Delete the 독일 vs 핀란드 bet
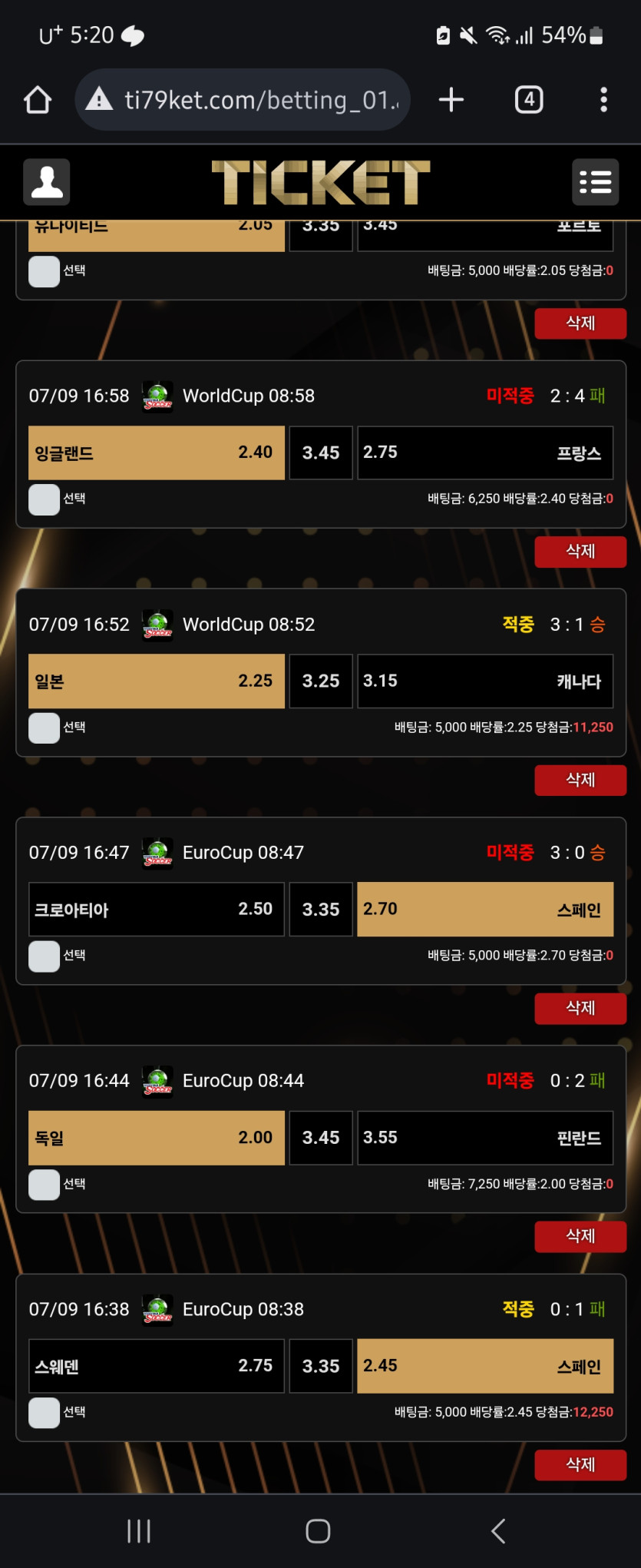Viewport: 641px width, 1568px height. point(580,1236)
